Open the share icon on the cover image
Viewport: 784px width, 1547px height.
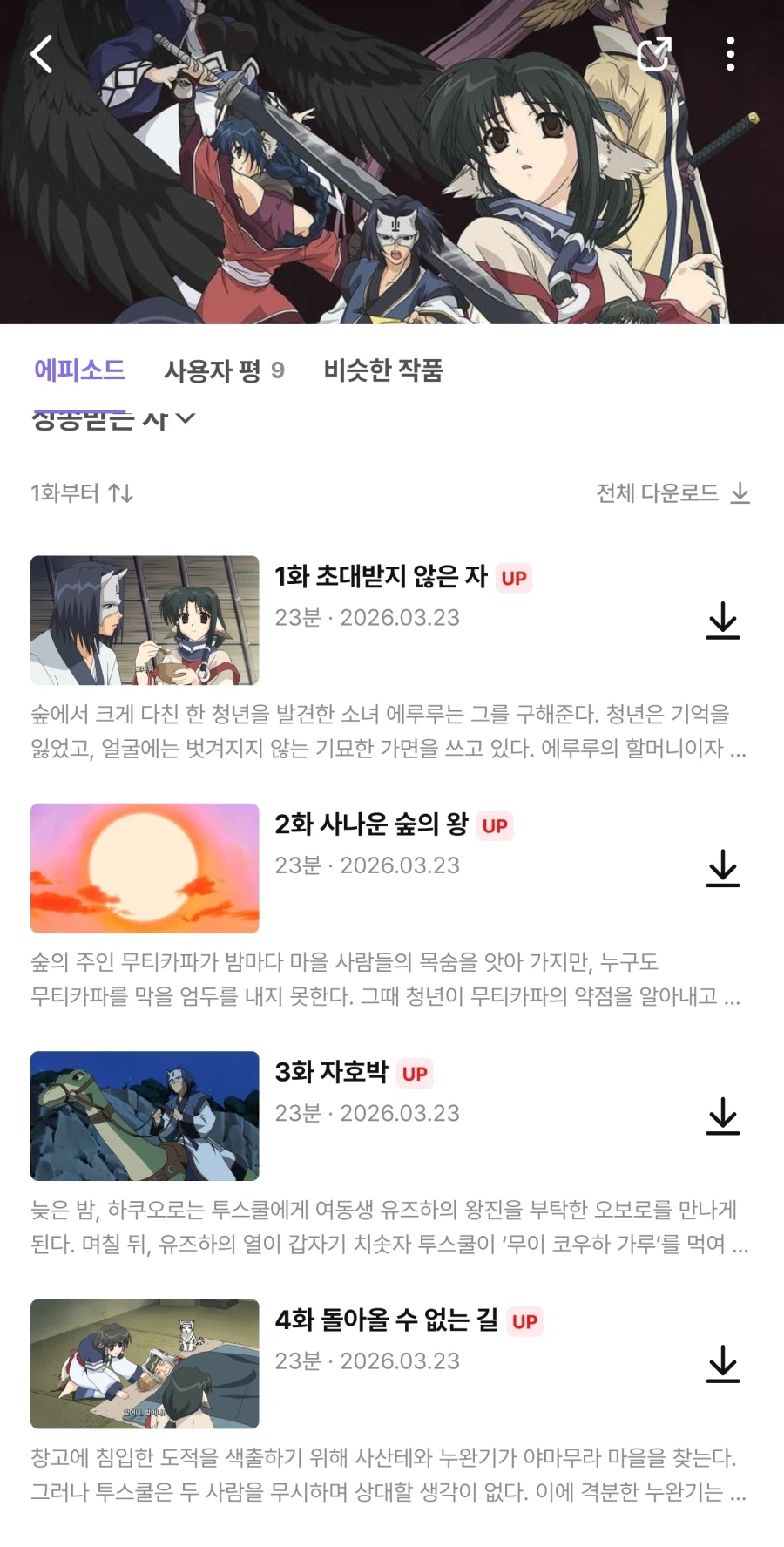[654, 54]
